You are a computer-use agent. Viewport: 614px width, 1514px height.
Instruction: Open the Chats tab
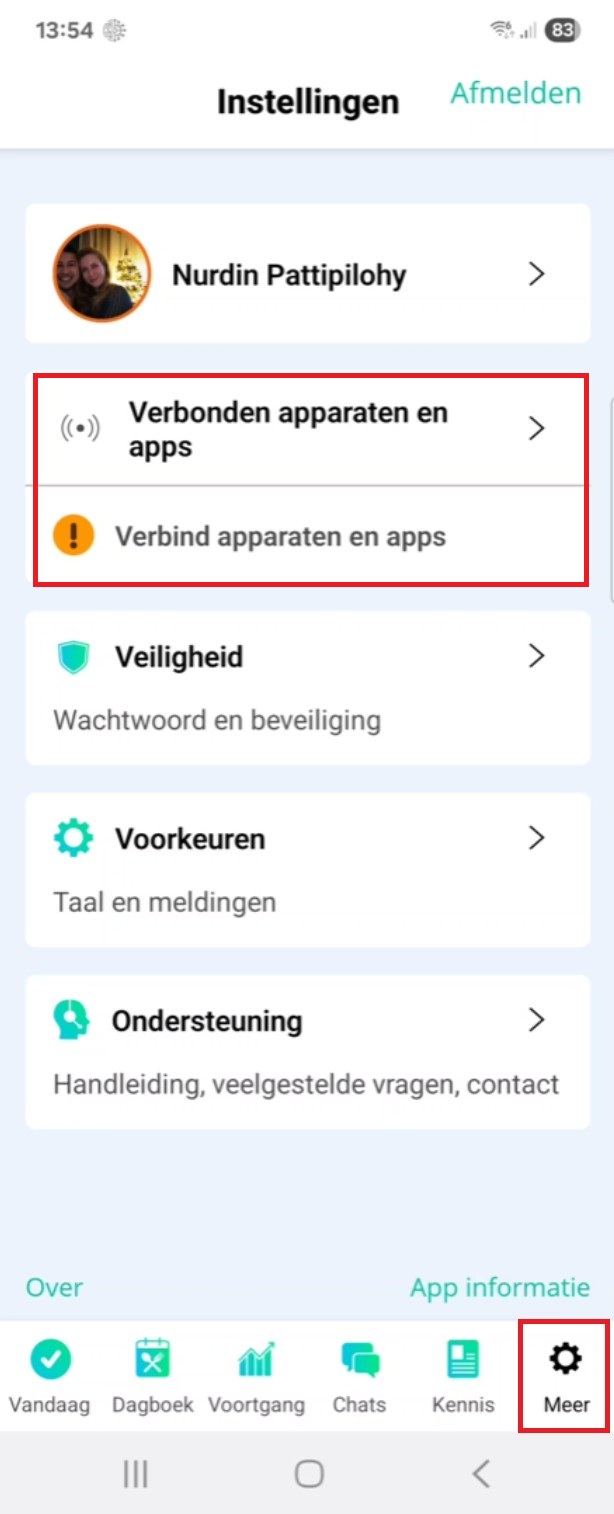pyautogui.click(x=359, y=1375)
